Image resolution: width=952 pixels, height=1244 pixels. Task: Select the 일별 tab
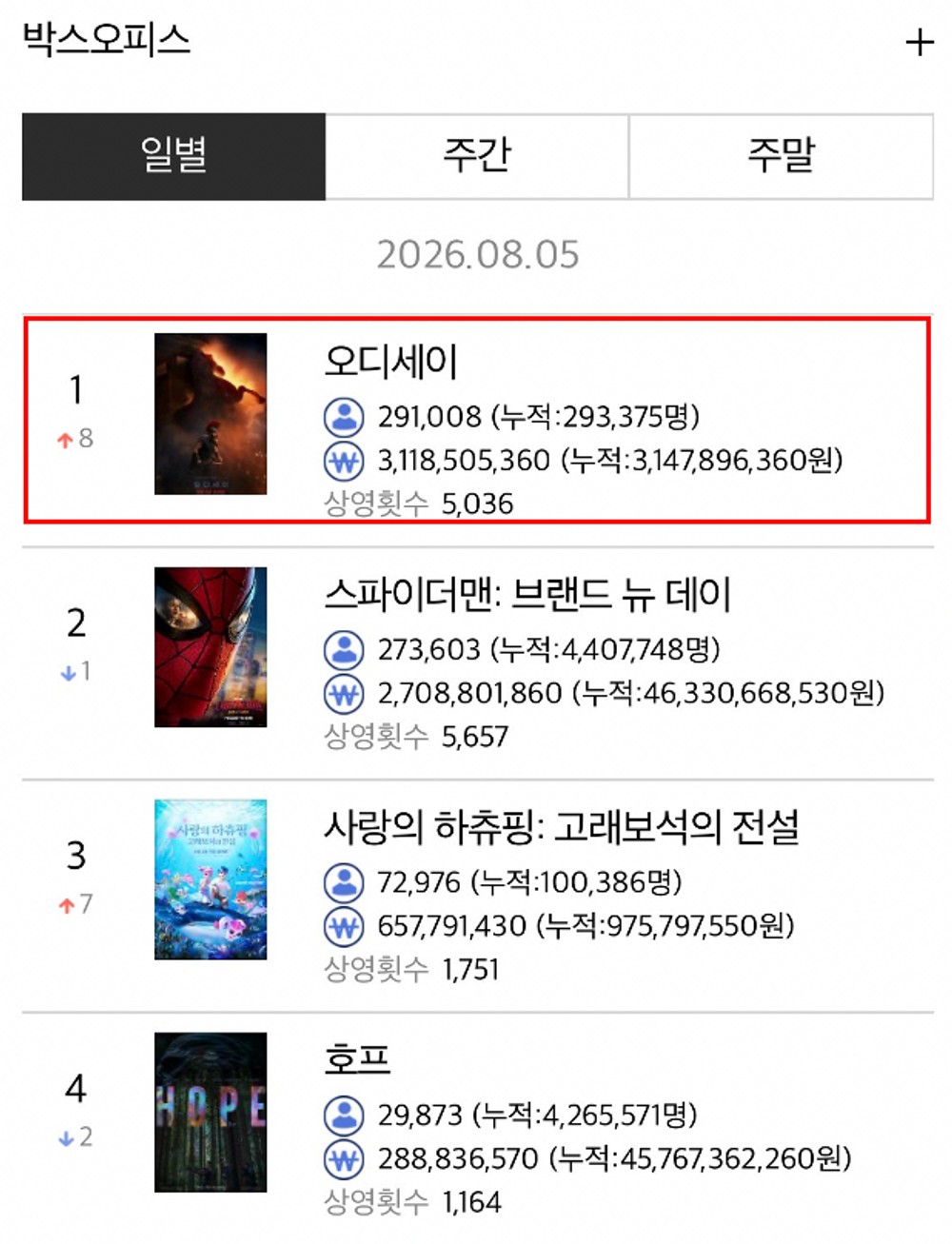pyautogui.click(x=173, y=156)
